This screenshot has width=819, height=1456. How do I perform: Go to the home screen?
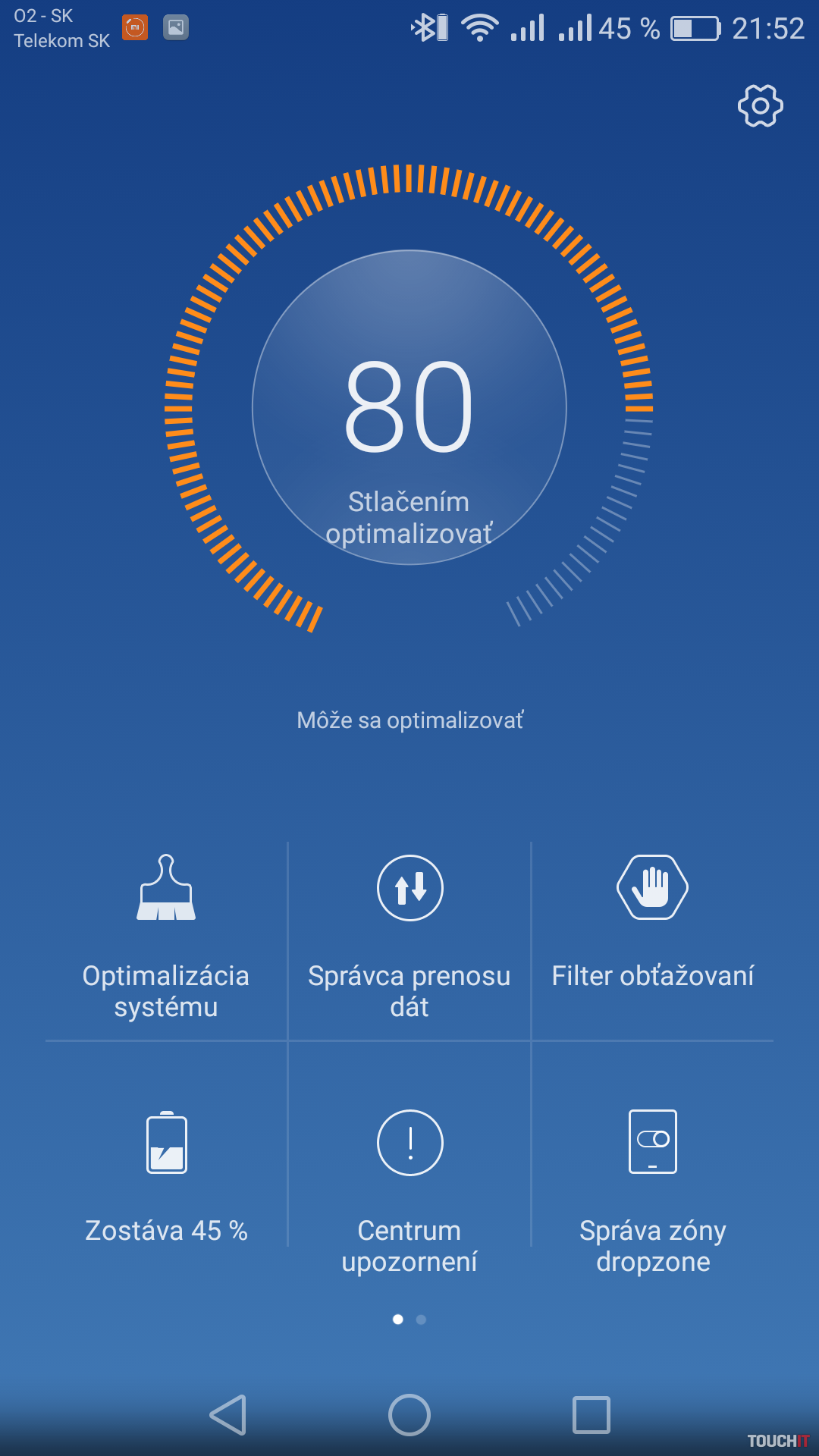409,1415
